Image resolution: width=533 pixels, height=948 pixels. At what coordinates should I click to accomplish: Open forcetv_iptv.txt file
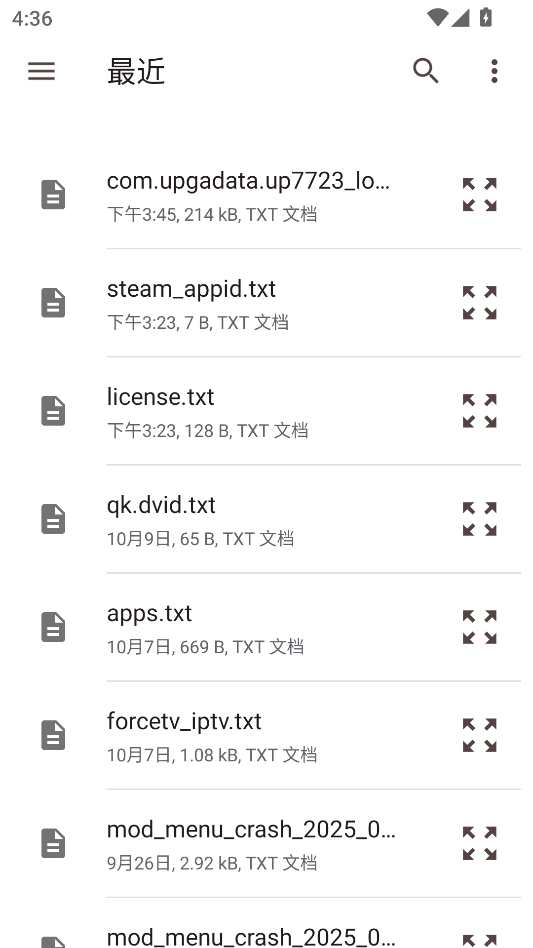click(266, 736)
